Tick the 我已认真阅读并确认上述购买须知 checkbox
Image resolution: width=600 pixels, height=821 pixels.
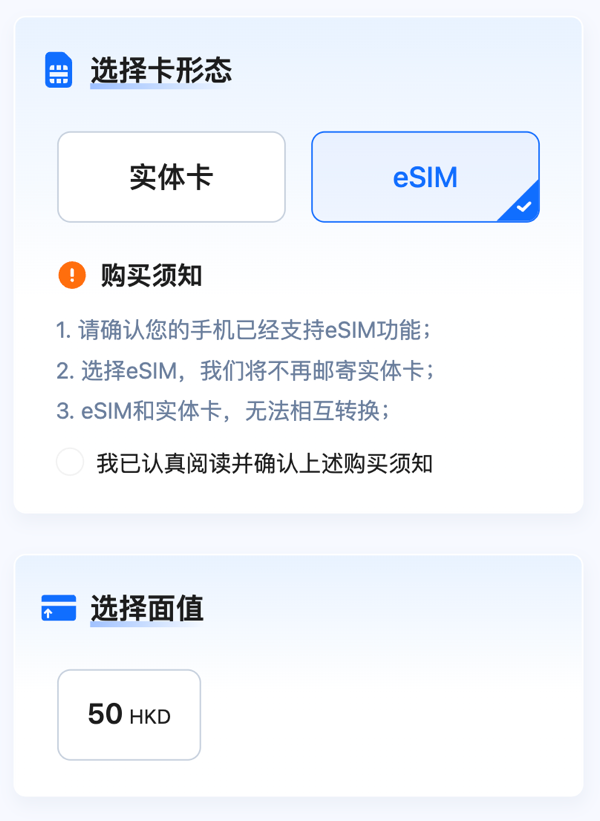click(x=70, y=463)
